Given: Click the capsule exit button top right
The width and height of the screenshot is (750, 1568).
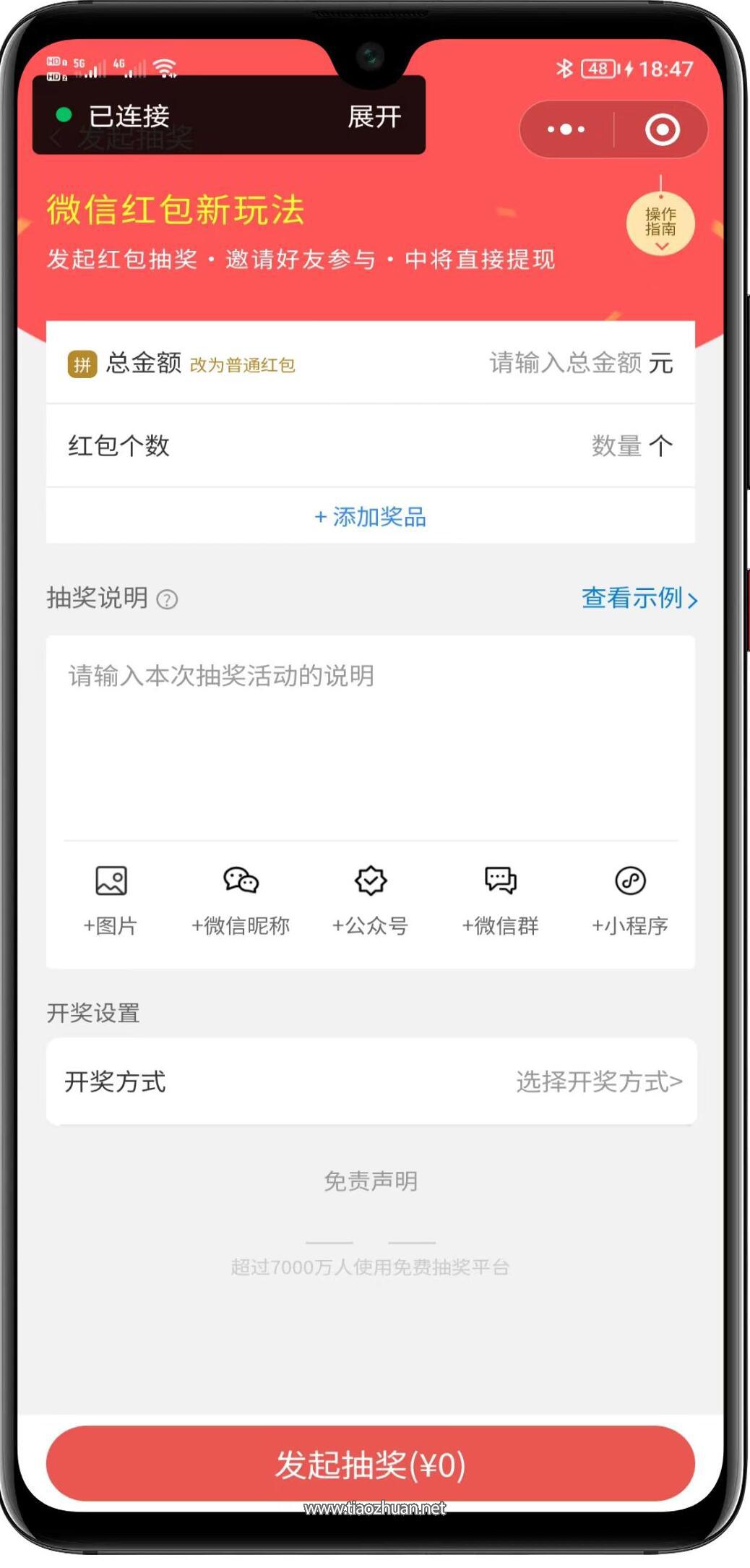Looking at the screenshot, I should click(662, 129).
